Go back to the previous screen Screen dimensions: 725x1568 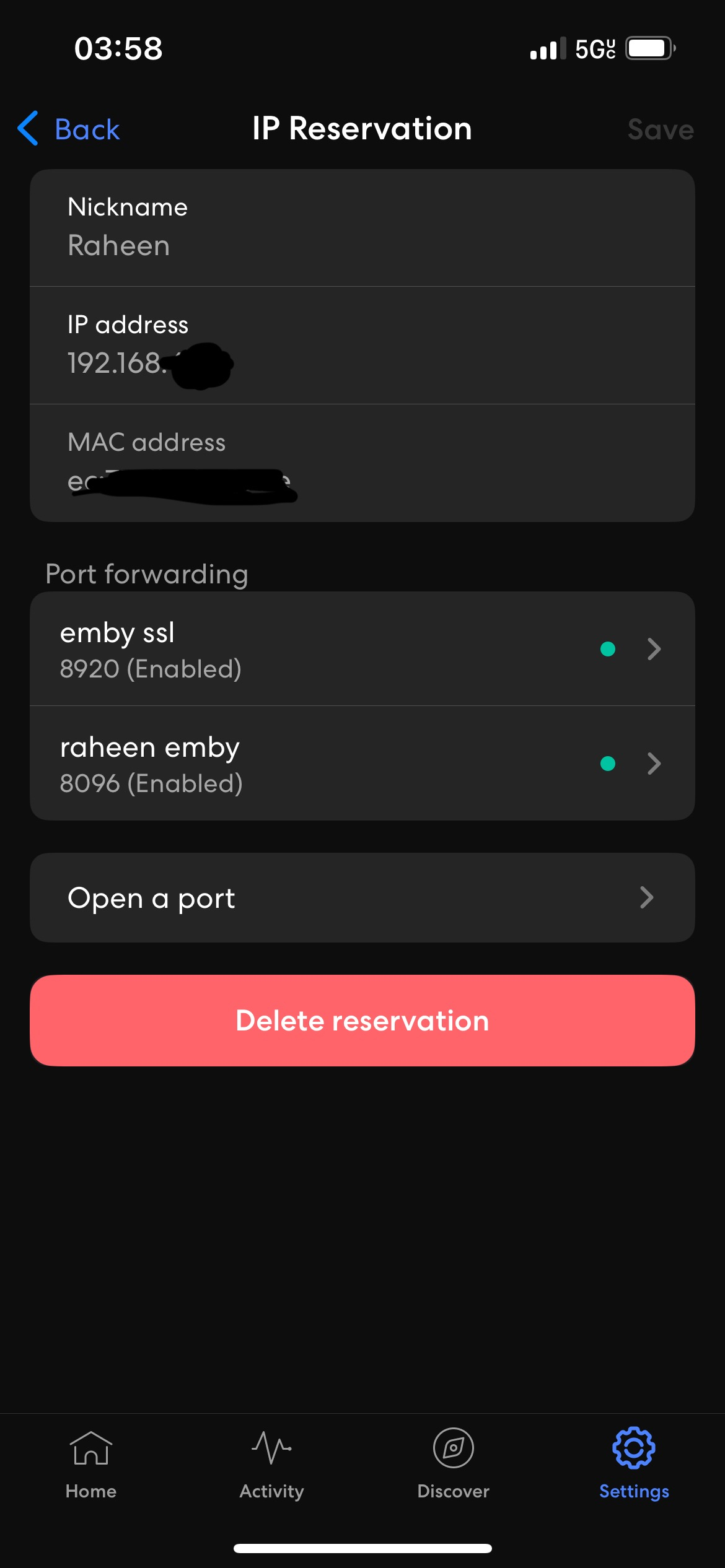69,129
